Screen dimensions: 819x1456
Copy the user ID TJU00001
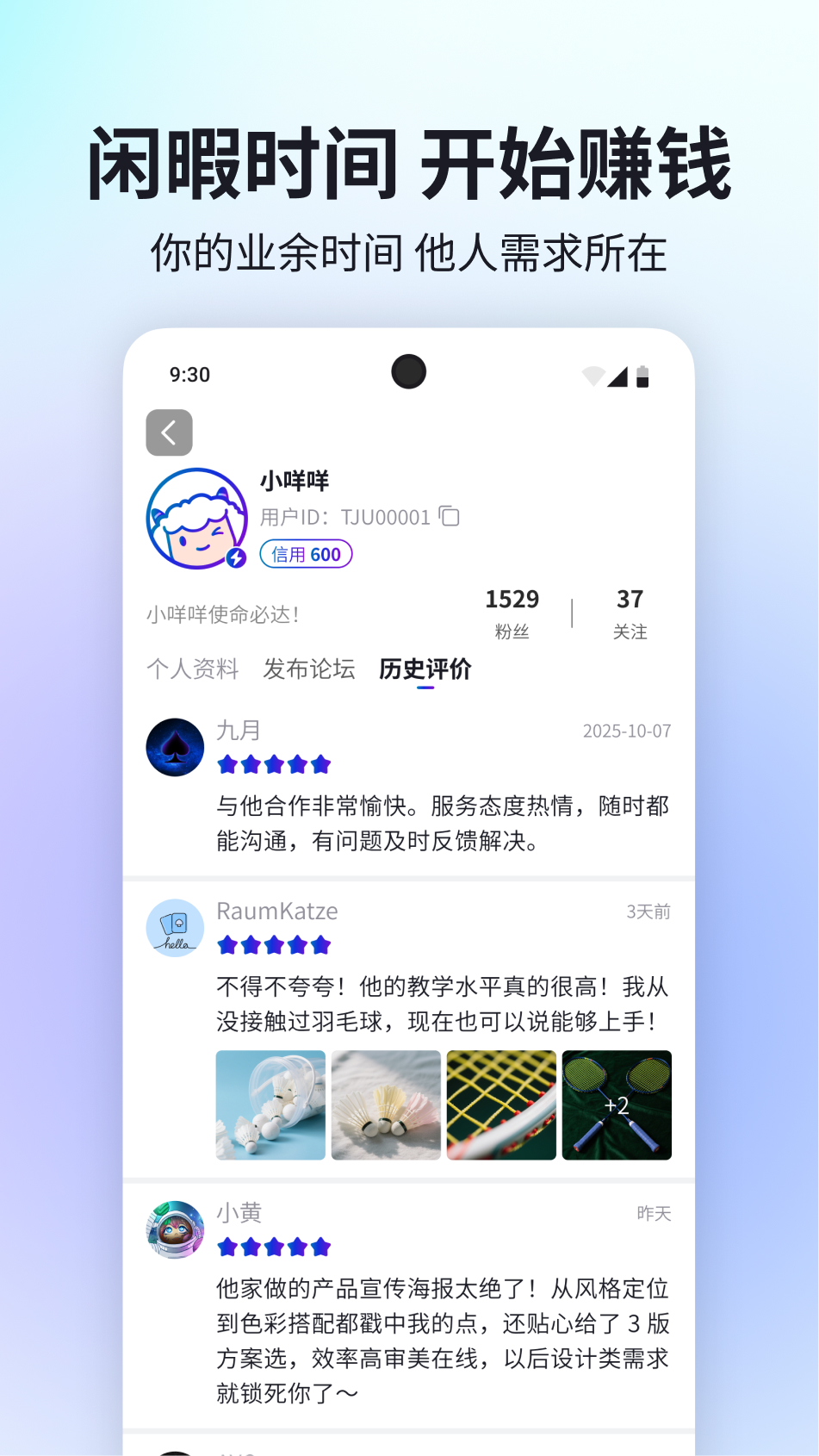point(450,516)
